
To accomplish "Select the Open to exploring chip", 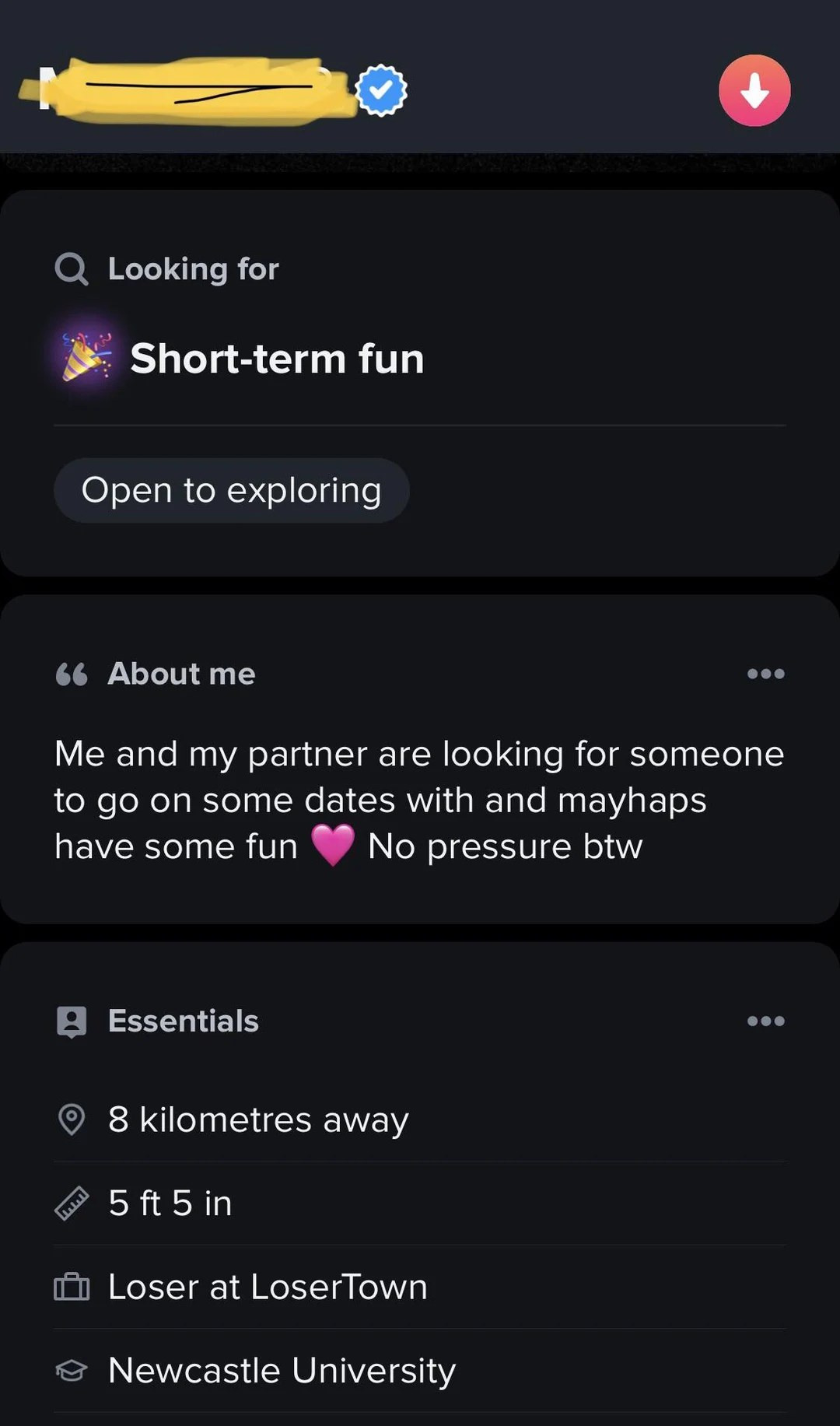I will point(231,490).
